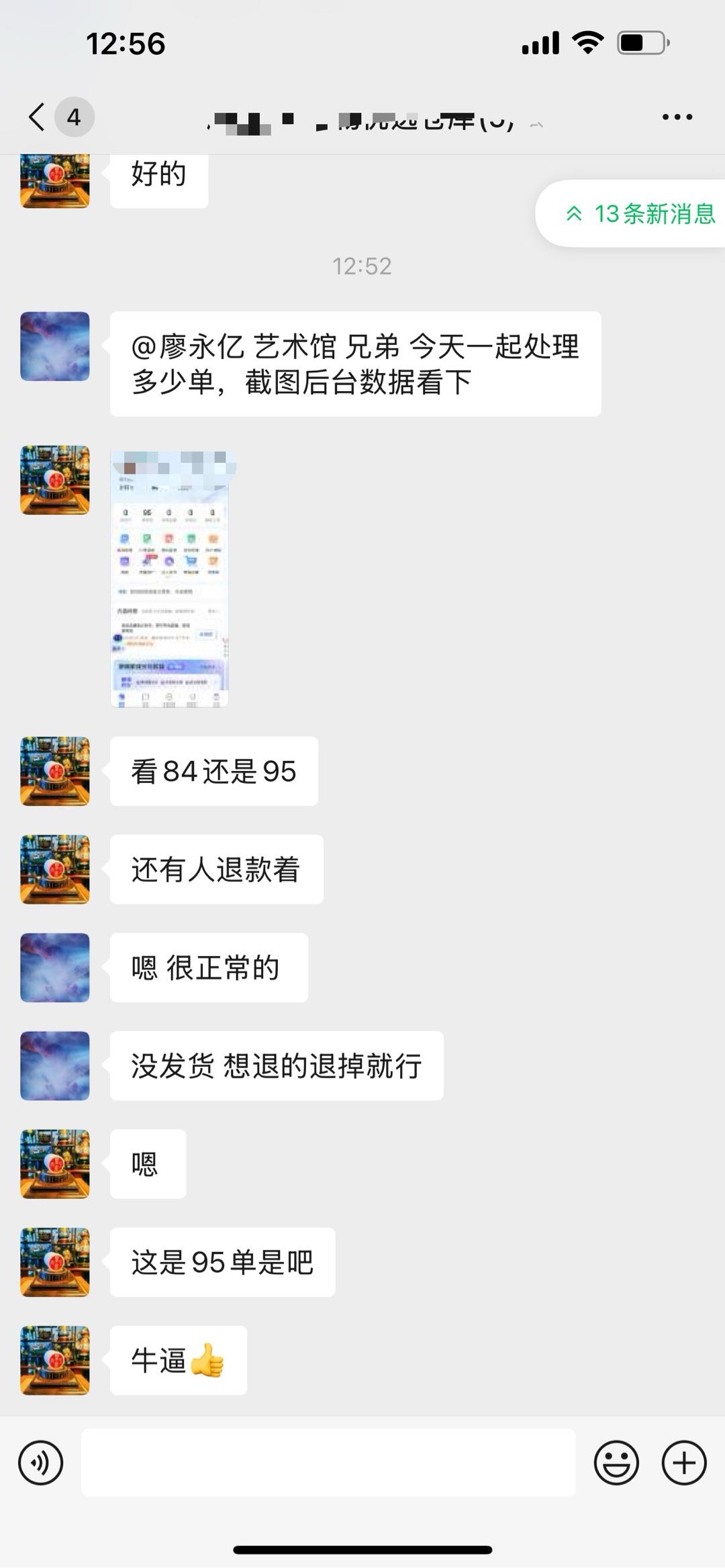Tap the battery indicator icon
Screen dimensions: 725x1568
(641, 43)
